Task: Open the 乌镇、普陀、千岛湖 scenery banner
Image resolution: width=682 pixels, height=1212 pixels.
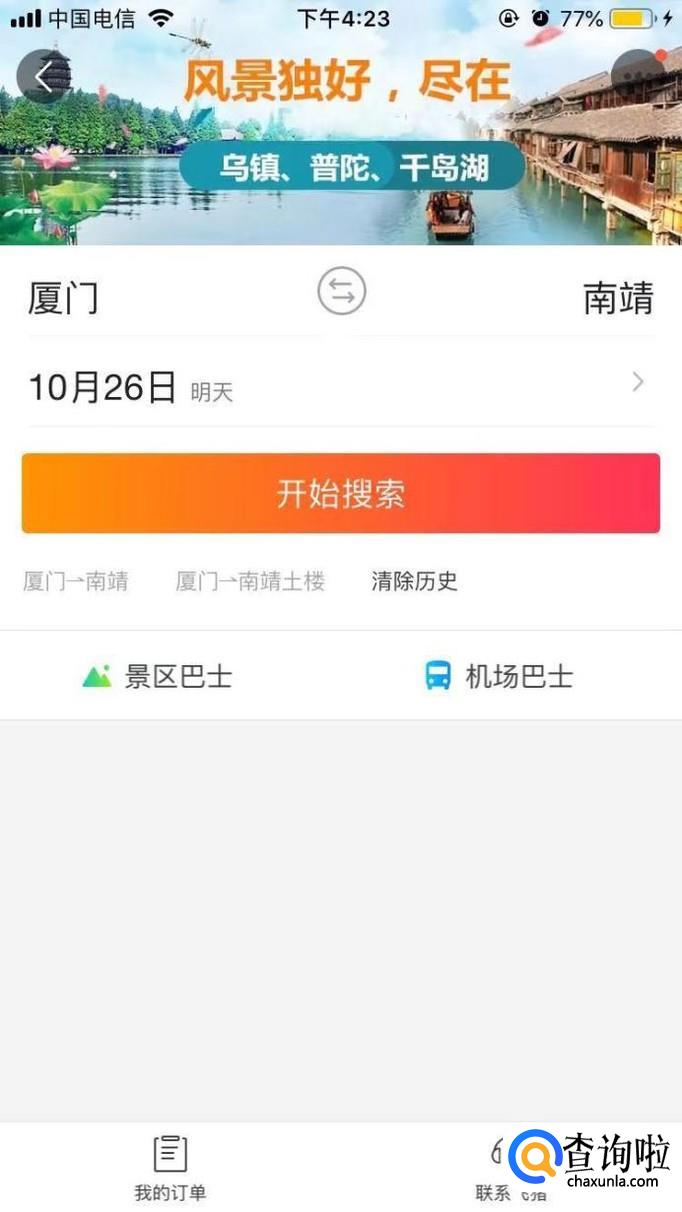Action: click(x=350, y=165)
